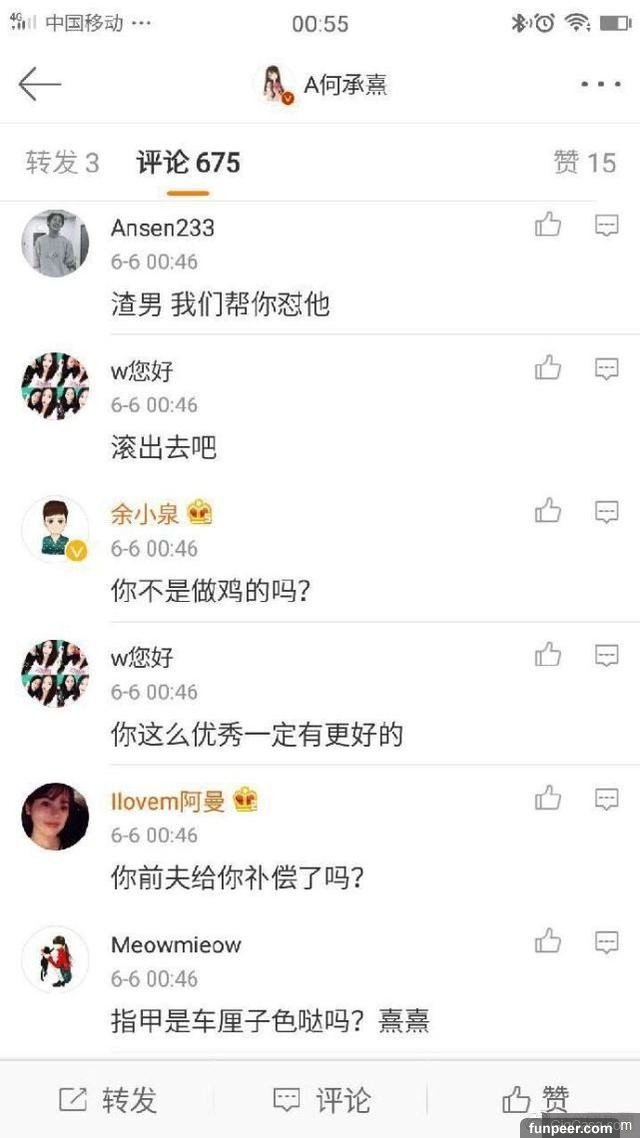Open the three-dot overflow menu
The image size is (640, 1138).
coord(600,85)
